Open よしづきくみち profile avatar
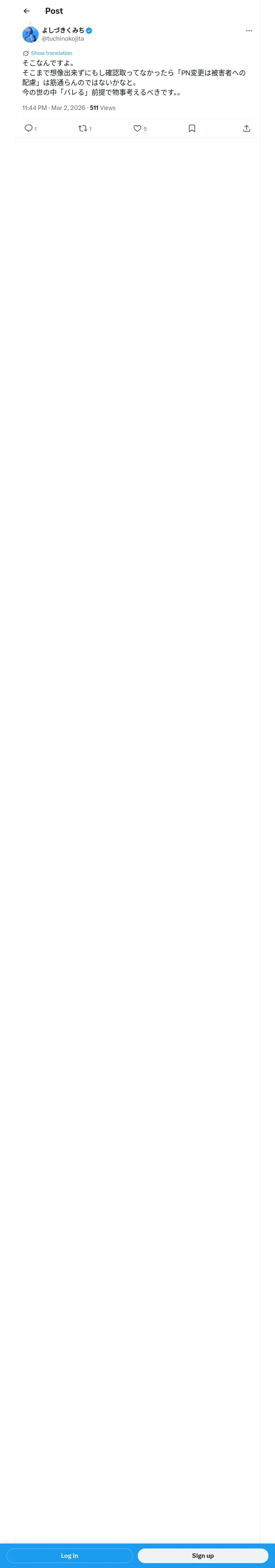This screenshot has width=275, height=1568. coord(31,35)
